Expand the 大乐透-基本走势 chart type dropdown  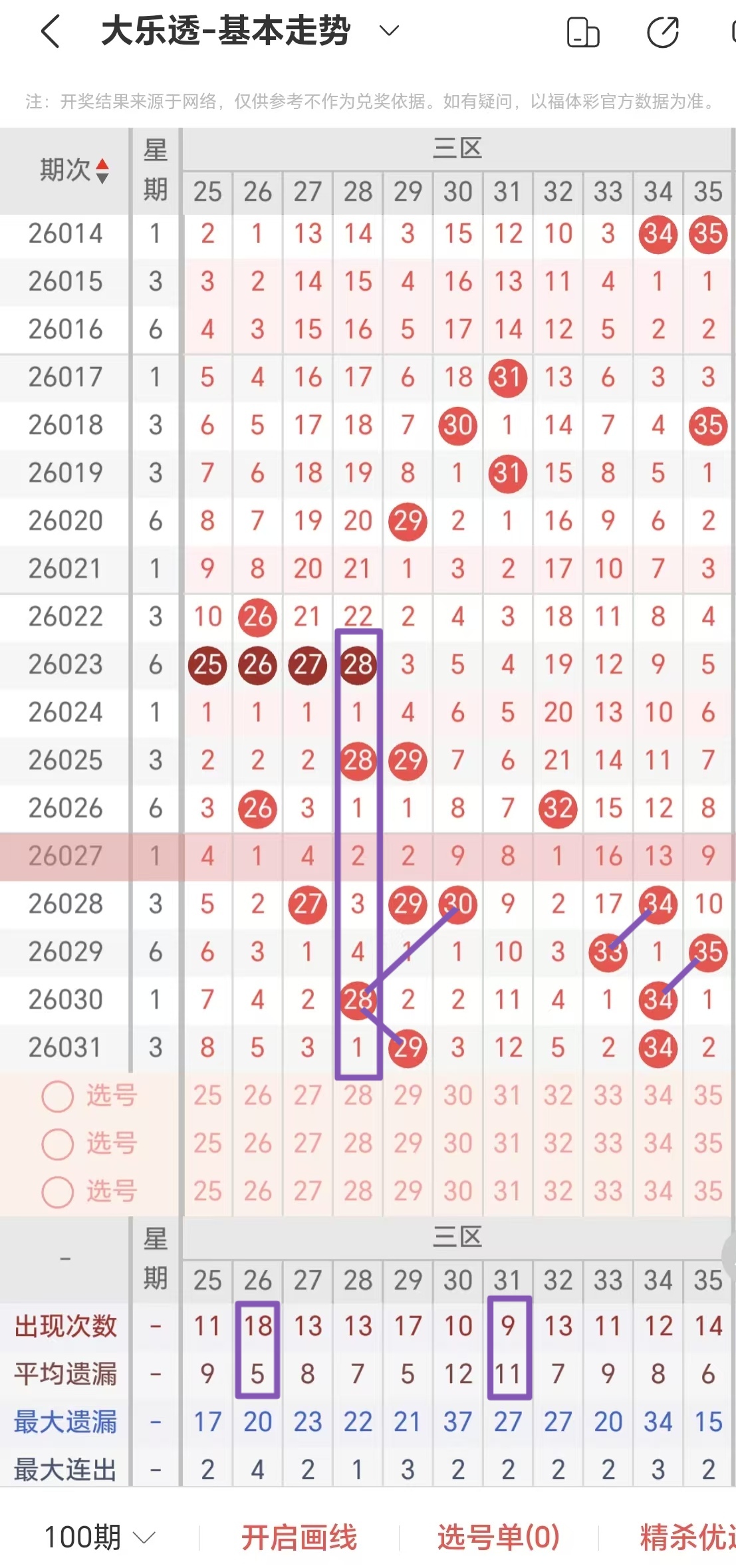point(389,31)
